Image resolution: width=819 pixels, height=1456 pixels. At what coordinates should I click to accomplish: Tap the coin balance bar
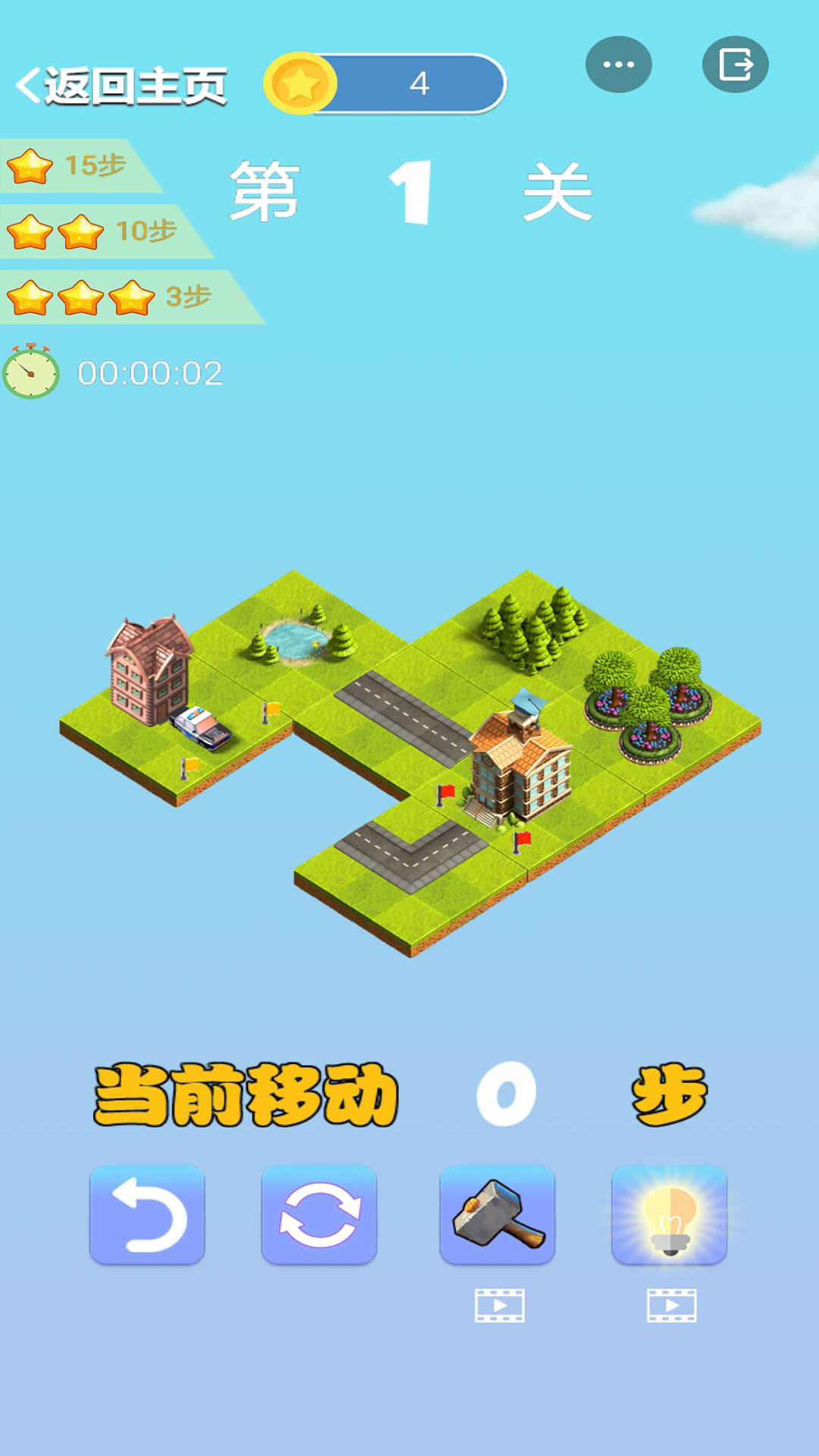coord(385,83)
